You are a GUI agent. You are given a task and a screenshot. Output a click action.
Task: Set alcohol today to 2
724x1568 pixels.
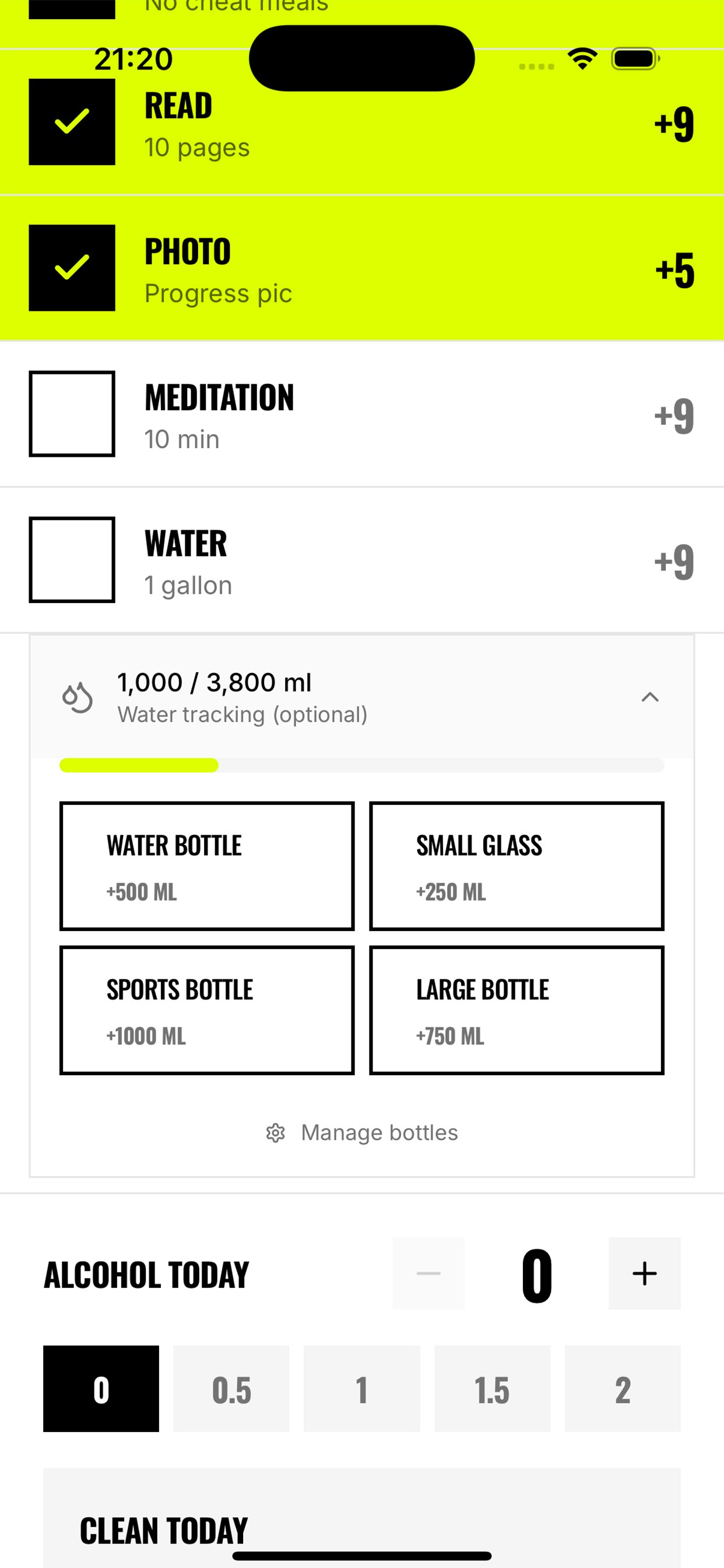tap(623, 1389)
